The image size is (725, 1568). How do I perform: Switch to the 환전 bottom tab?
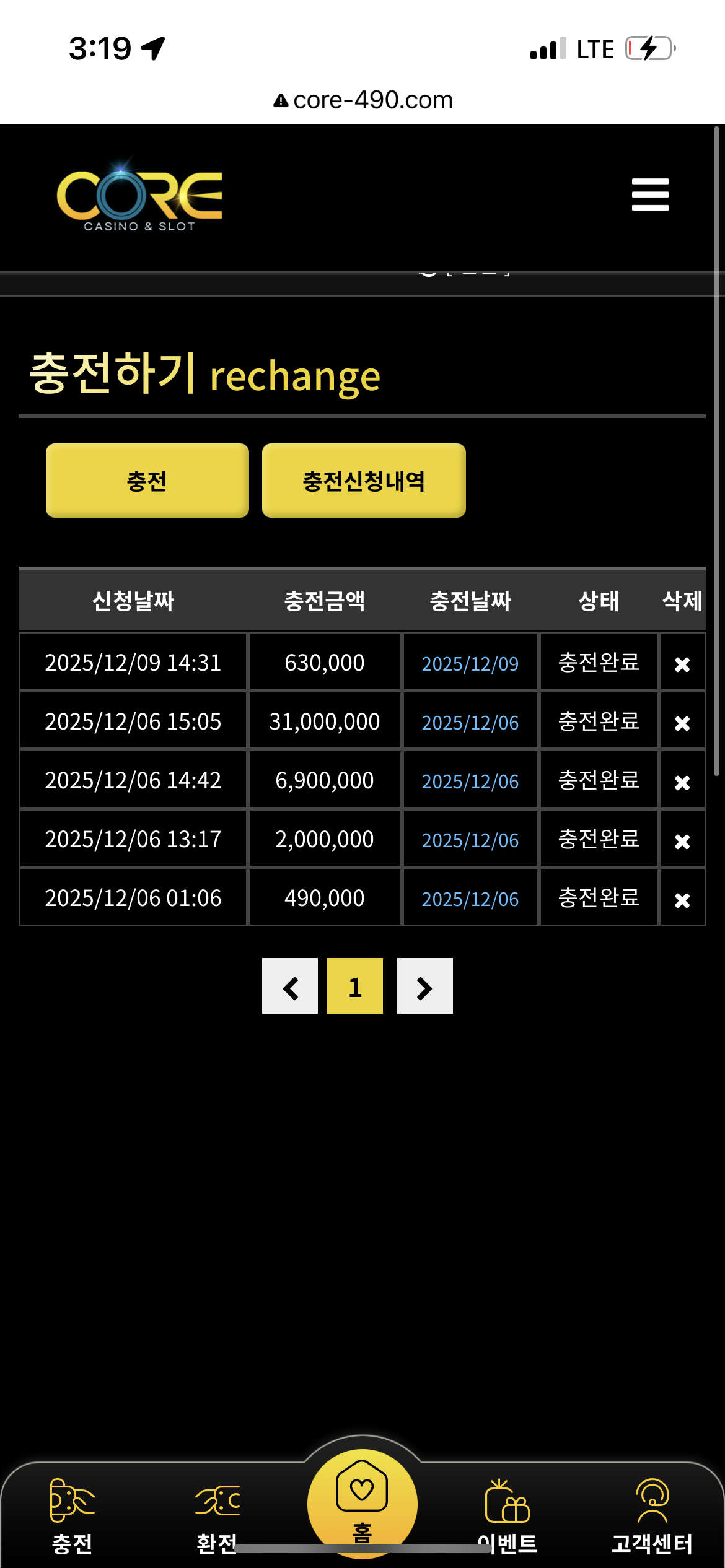[x=217, y=1515]
